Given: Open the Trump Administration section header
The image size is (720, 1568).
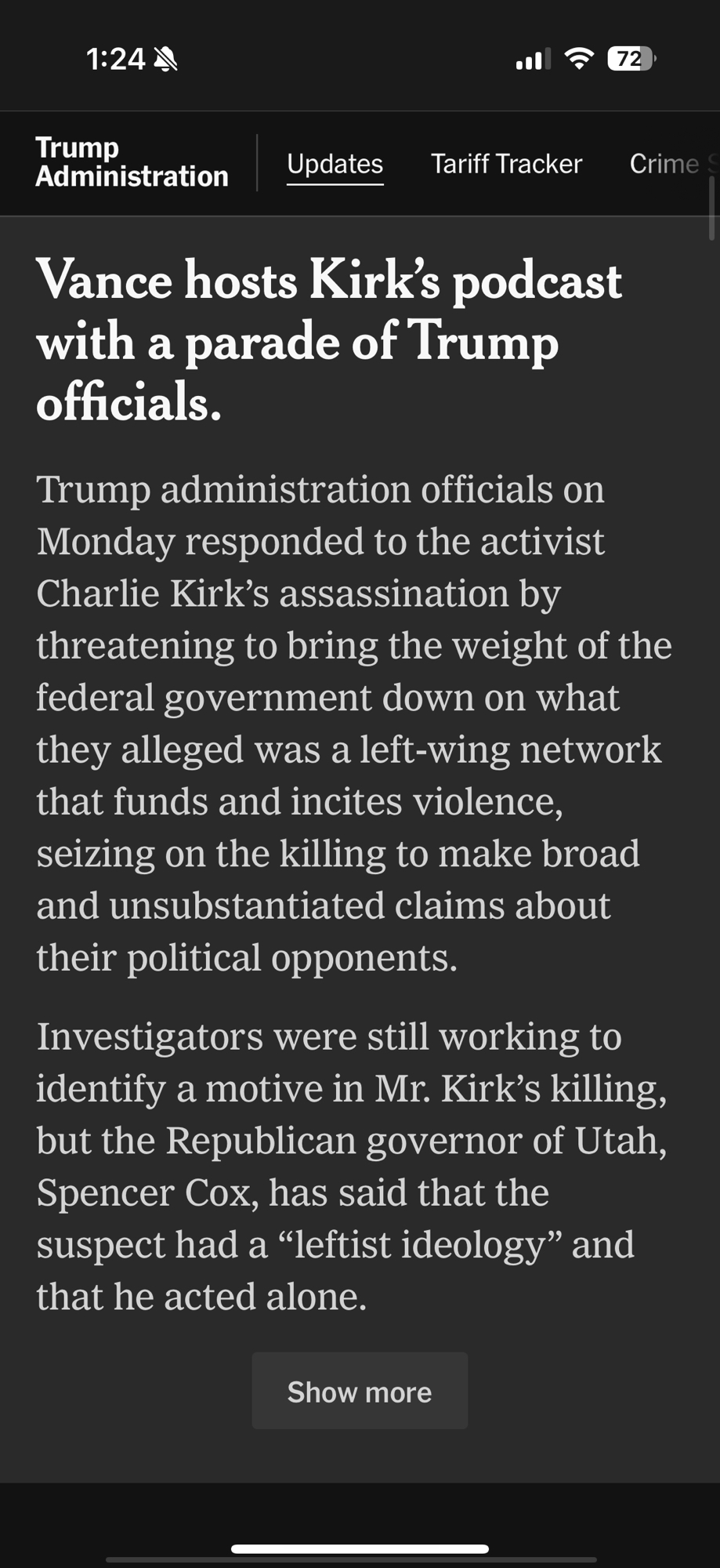Looking at the screenshot, I should [132, 162].
